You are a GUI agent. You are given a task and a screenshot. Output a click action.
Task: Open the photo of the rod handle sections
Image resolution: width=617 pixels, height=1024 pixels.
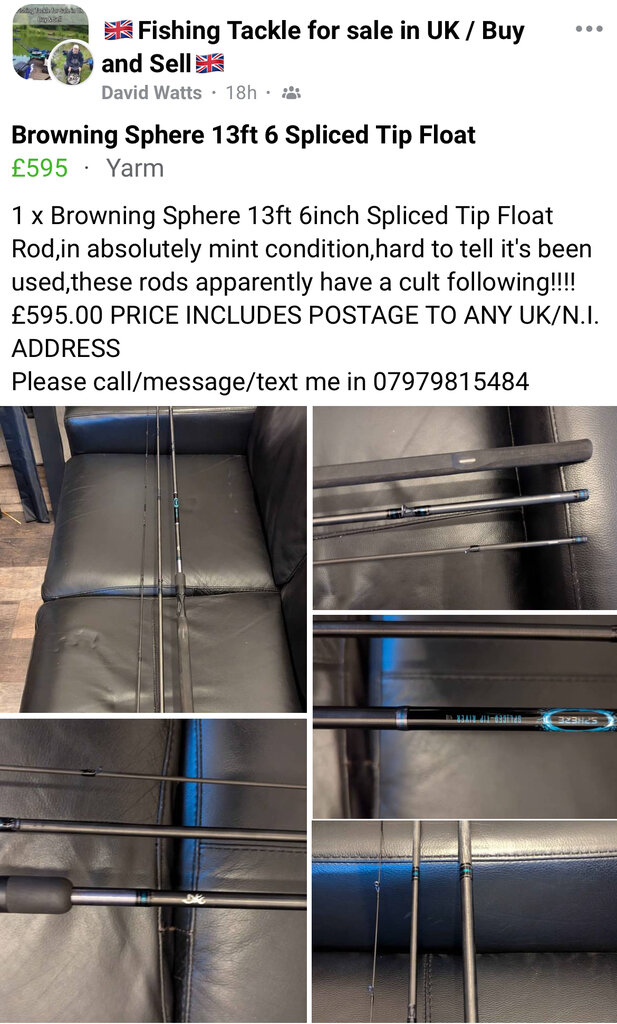[153, 870]
